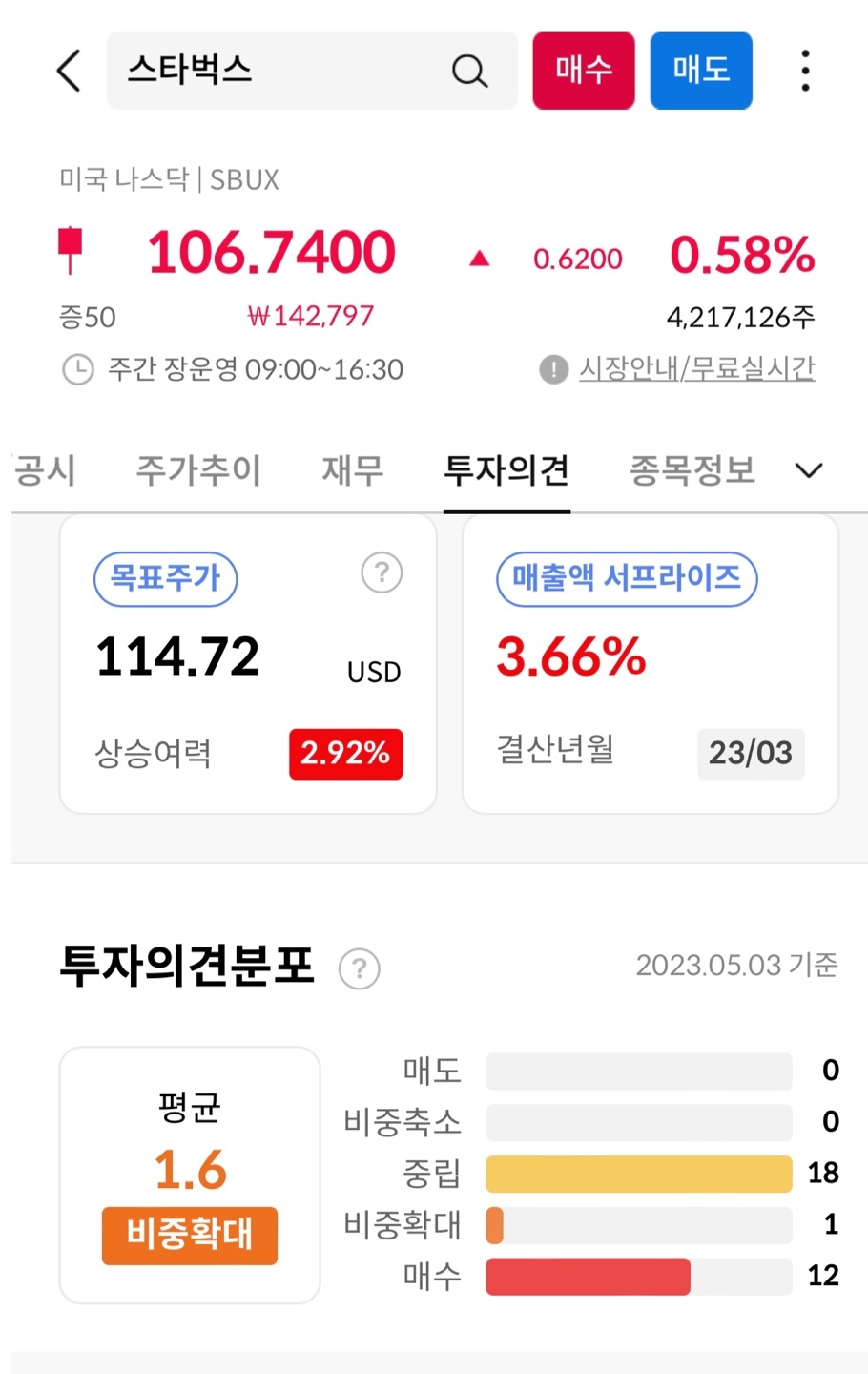Switch to the 주가추이 tab
The width and height of the screenshot is (868, 1374).
[196, 469]
